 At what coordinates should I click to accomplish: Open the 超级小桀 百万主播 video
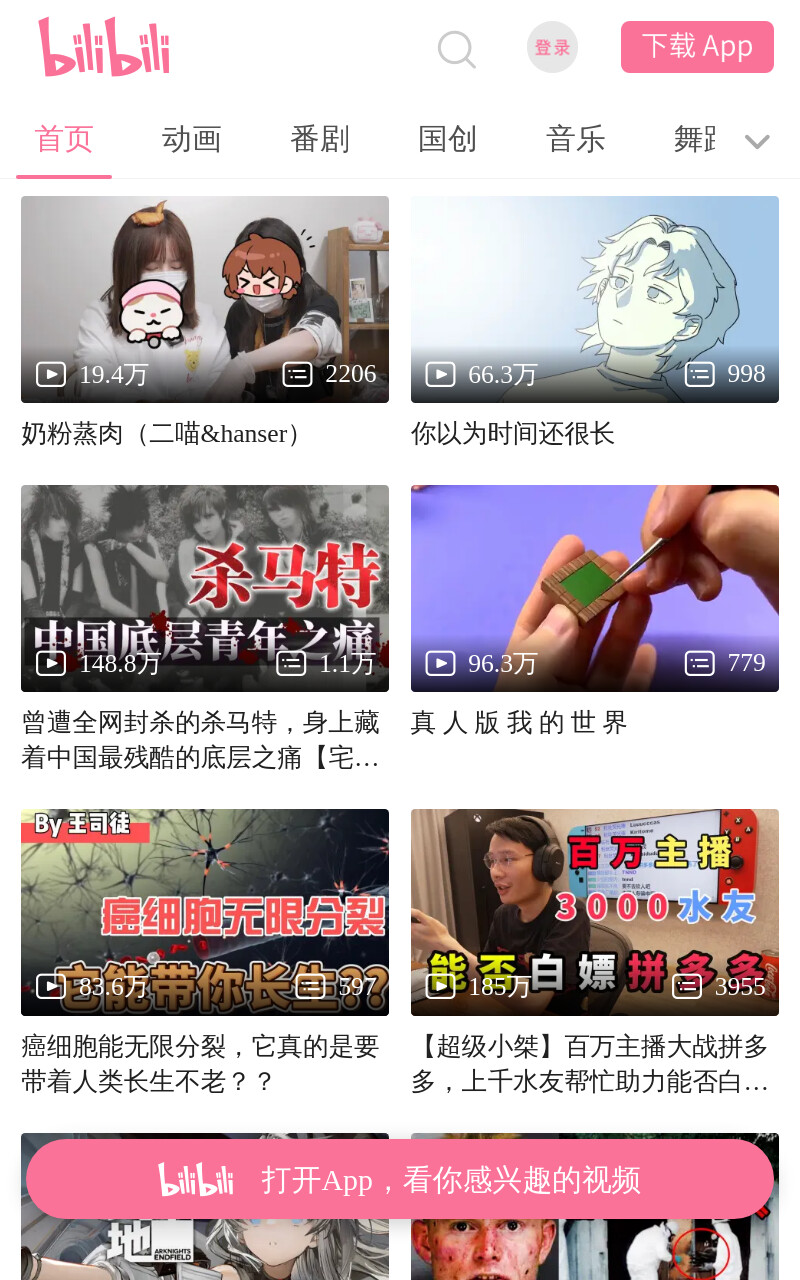(595, 954)
